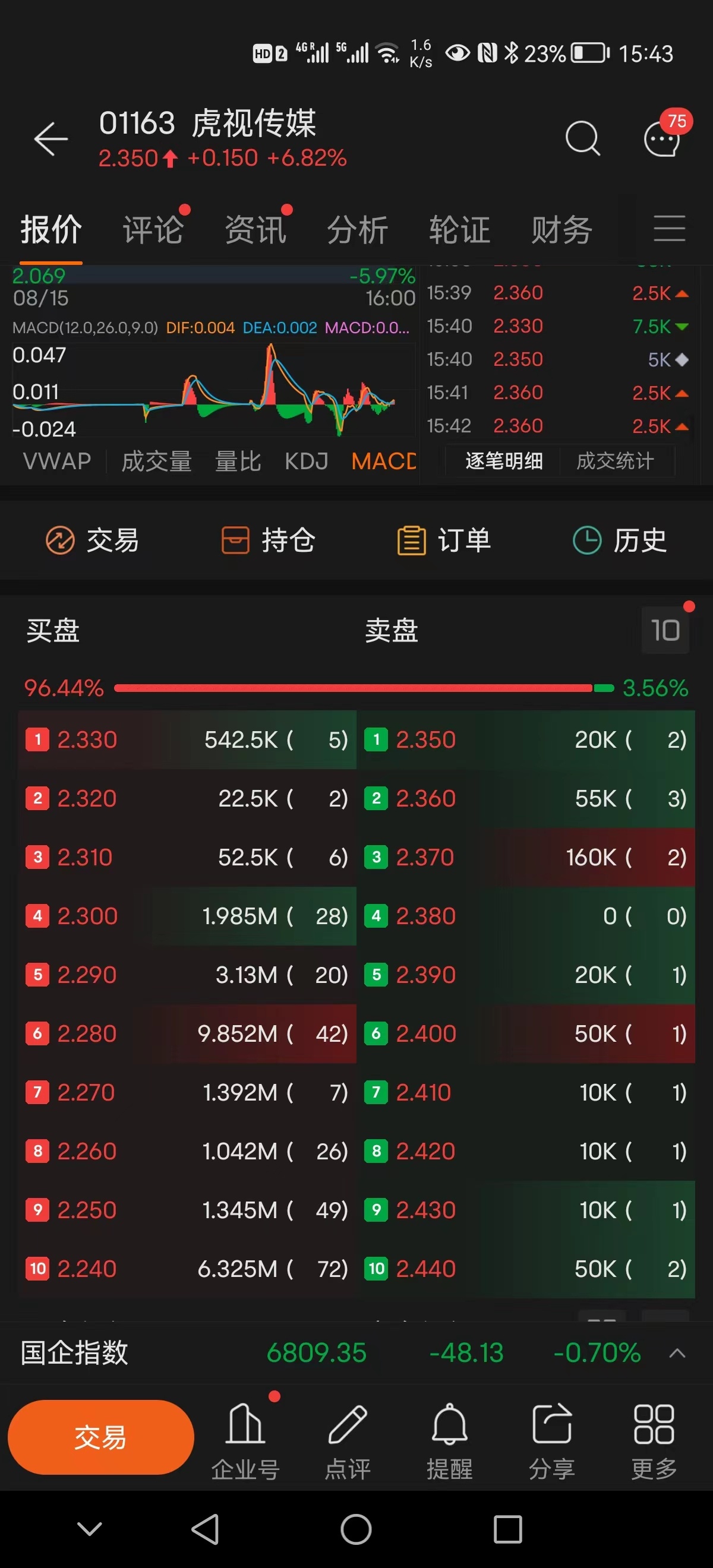This screenshot has height=1568, width=713.
Task: Open the tab list menu icon
Action: click(669, 229)
